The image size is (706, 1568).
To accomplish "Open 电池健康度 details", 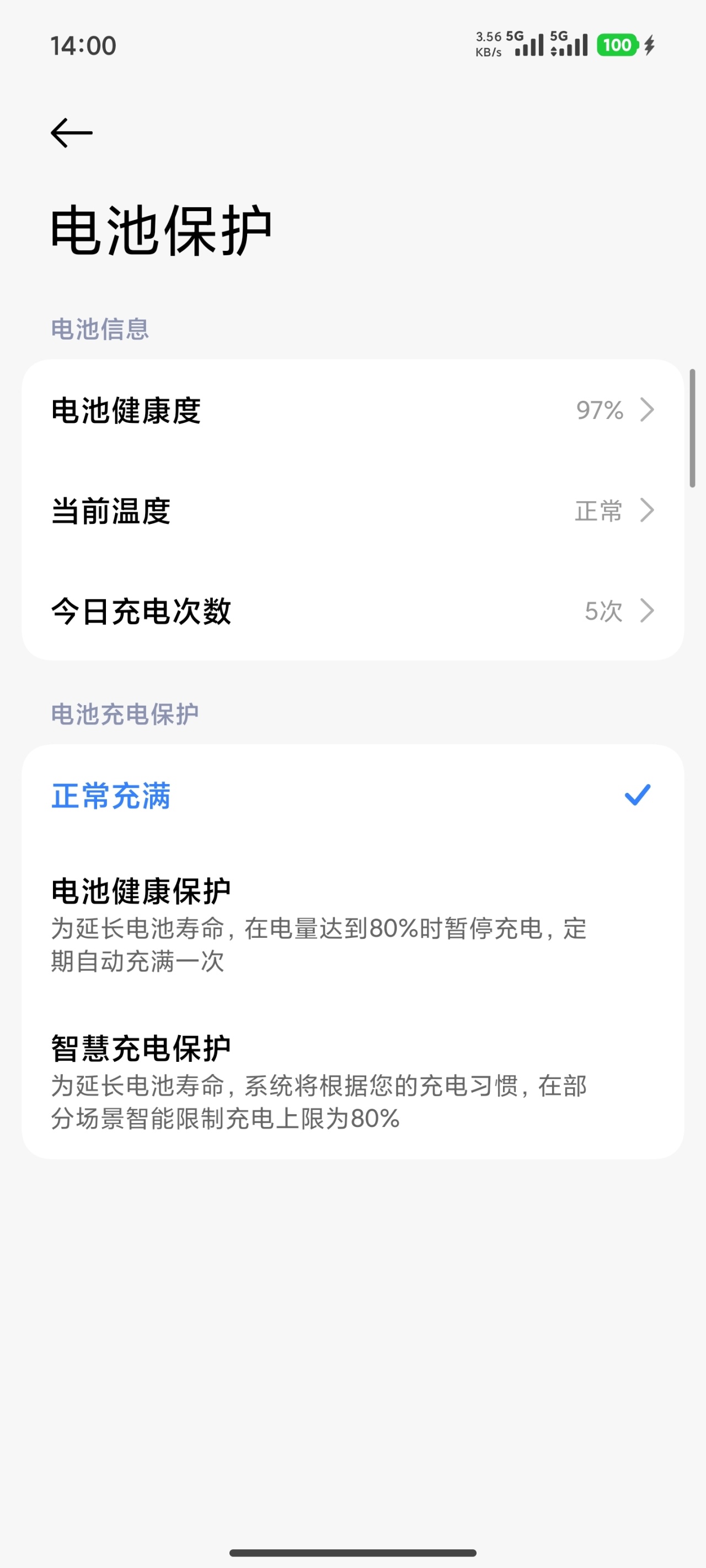I will pos(352,410).
